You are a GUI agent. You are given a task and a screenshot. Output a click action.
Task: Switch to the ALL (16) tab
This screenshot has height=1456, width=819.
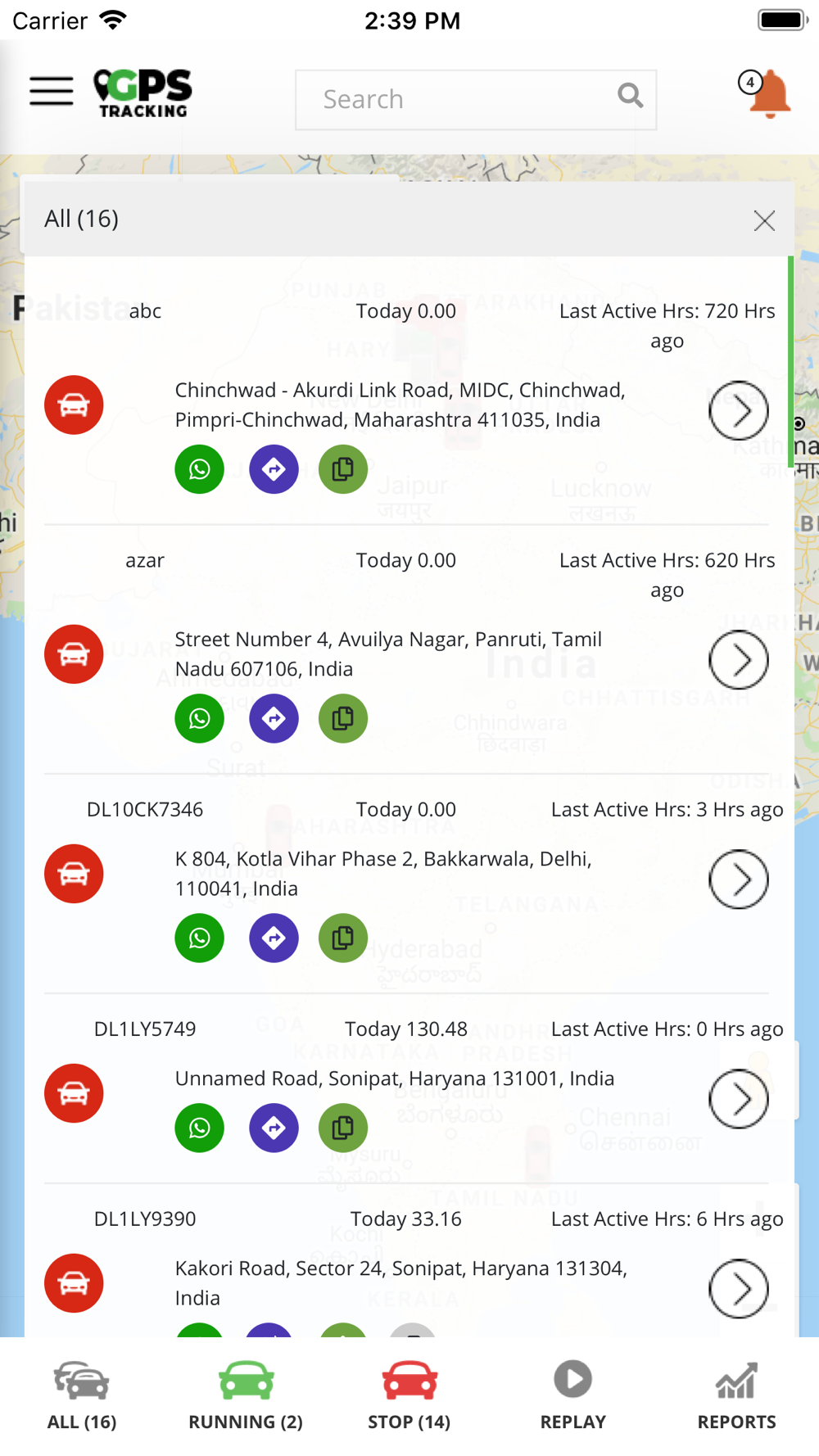click(x=82, y=1395)
